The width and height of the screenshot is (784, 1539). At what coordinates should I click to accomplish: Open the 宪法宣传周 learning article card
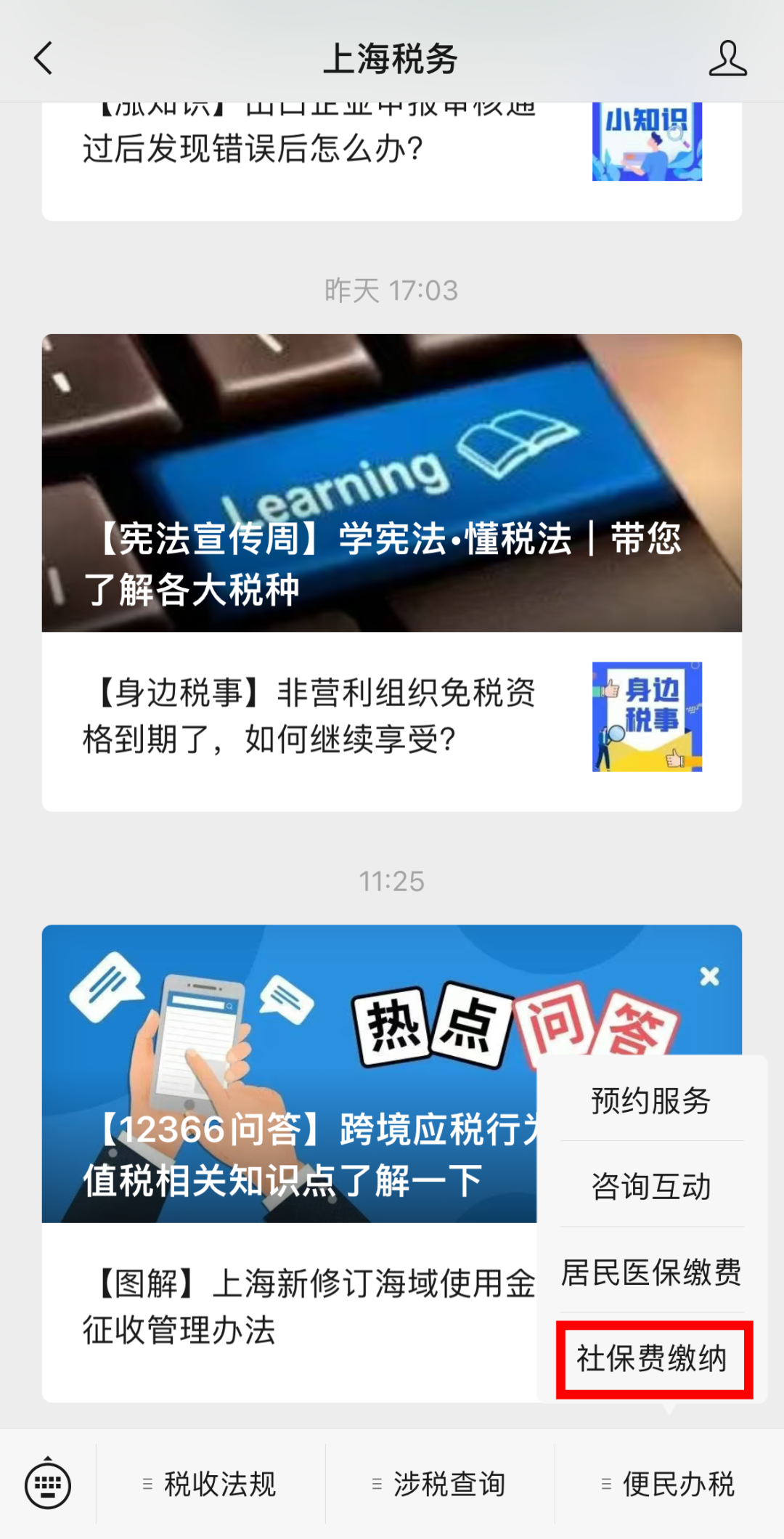(392, 483)
